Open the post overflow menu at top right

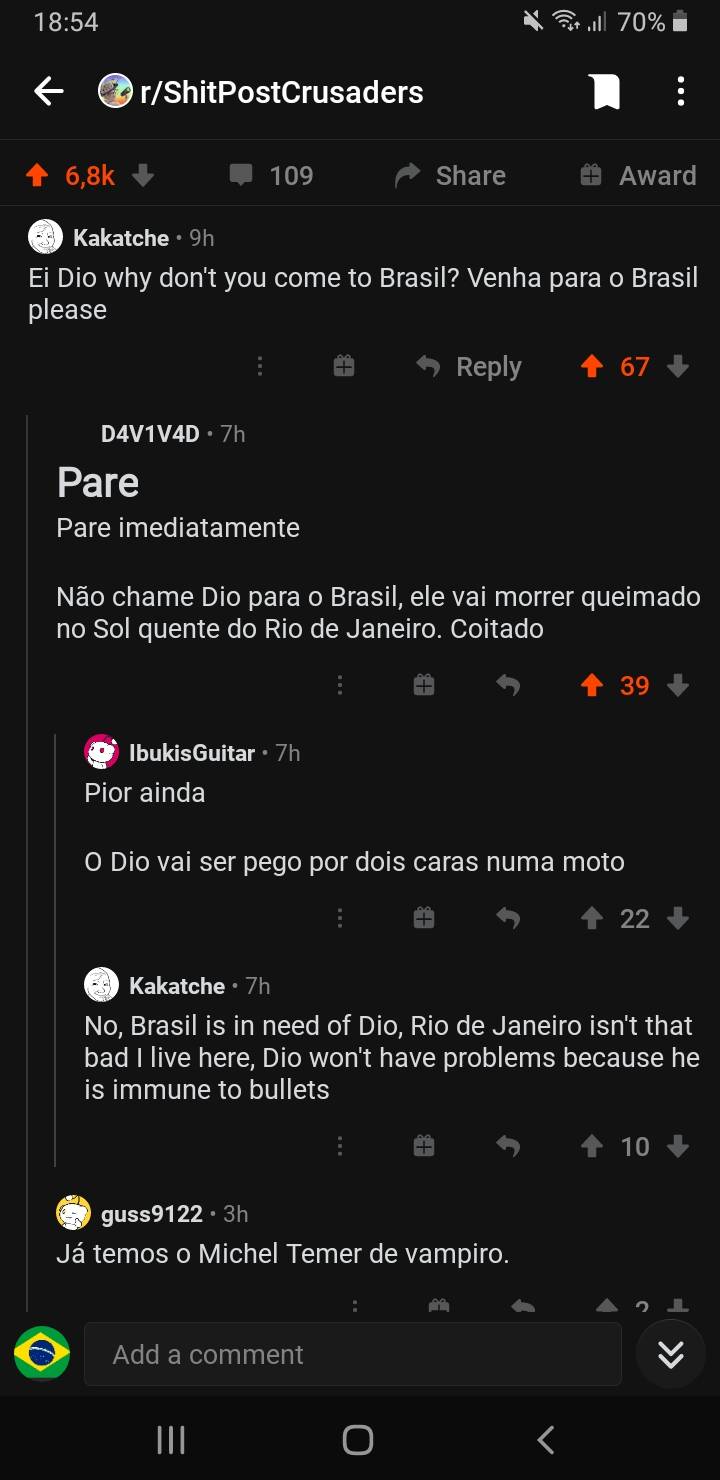click(681, 91)
